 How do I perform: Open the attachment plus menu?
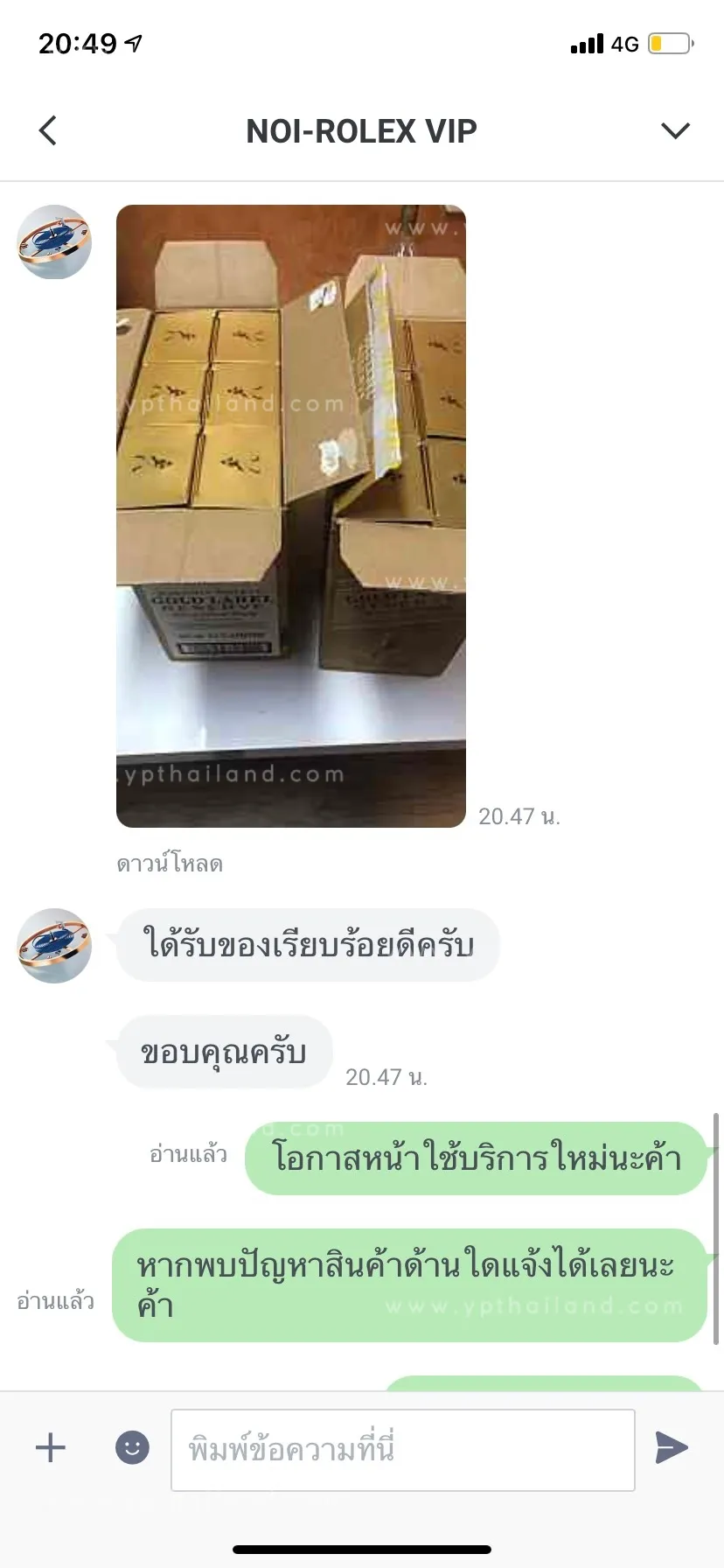pyautogui.click(x=51, y=1447)
